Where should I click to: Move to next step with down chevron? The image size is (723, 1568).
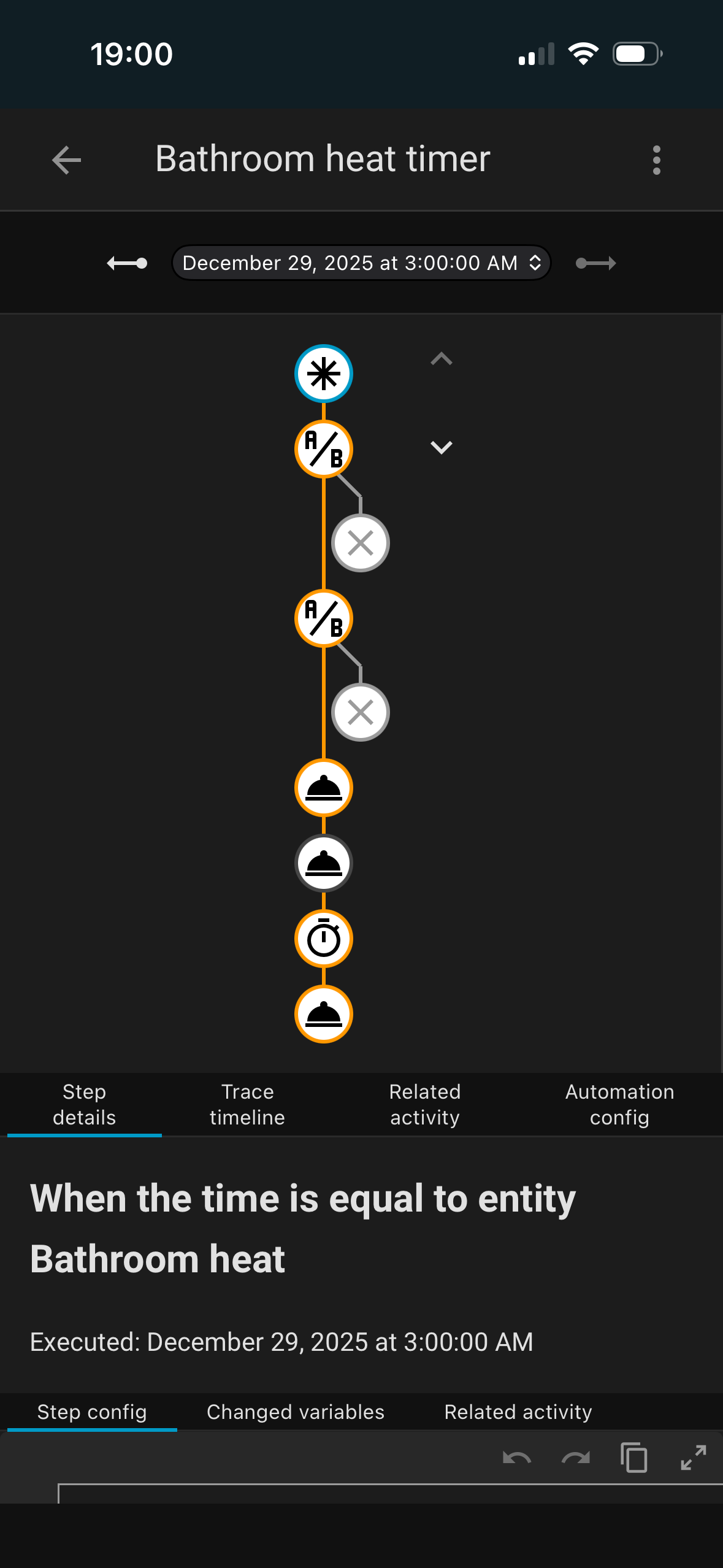click(x=442, y=448)
